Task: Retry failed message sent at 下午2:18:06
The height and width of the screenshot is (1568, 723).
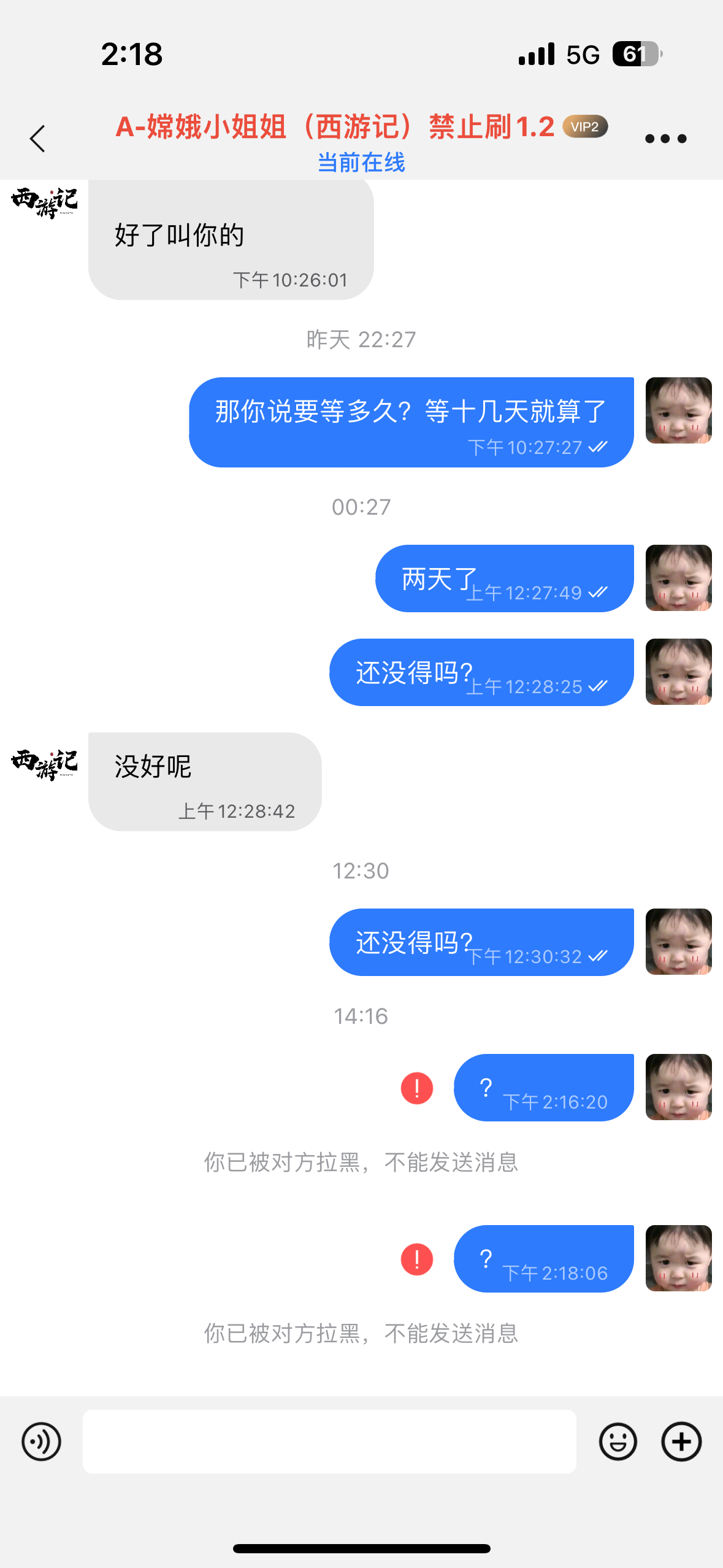Action: (417, 1259)
